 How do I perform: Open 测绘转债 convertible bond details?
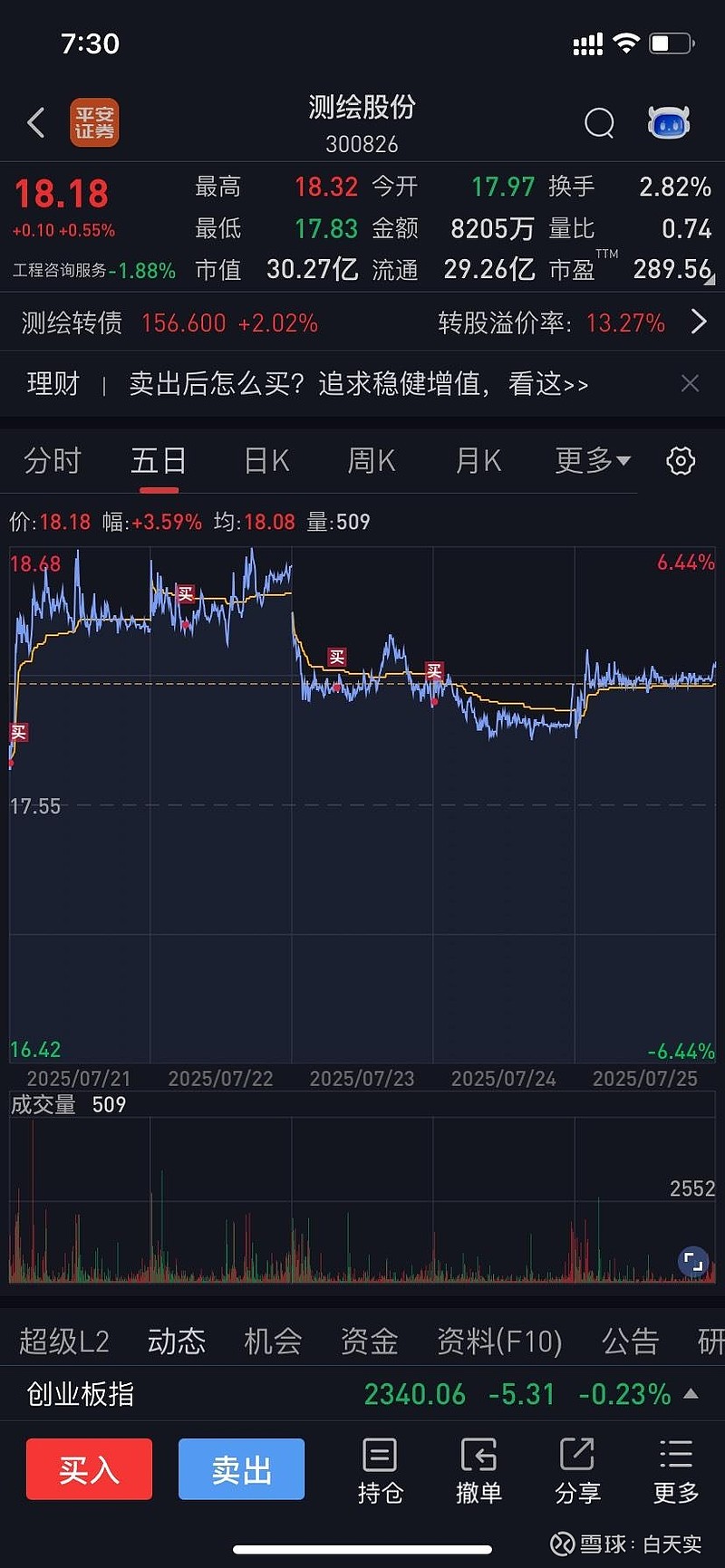[x=362, y=322]
